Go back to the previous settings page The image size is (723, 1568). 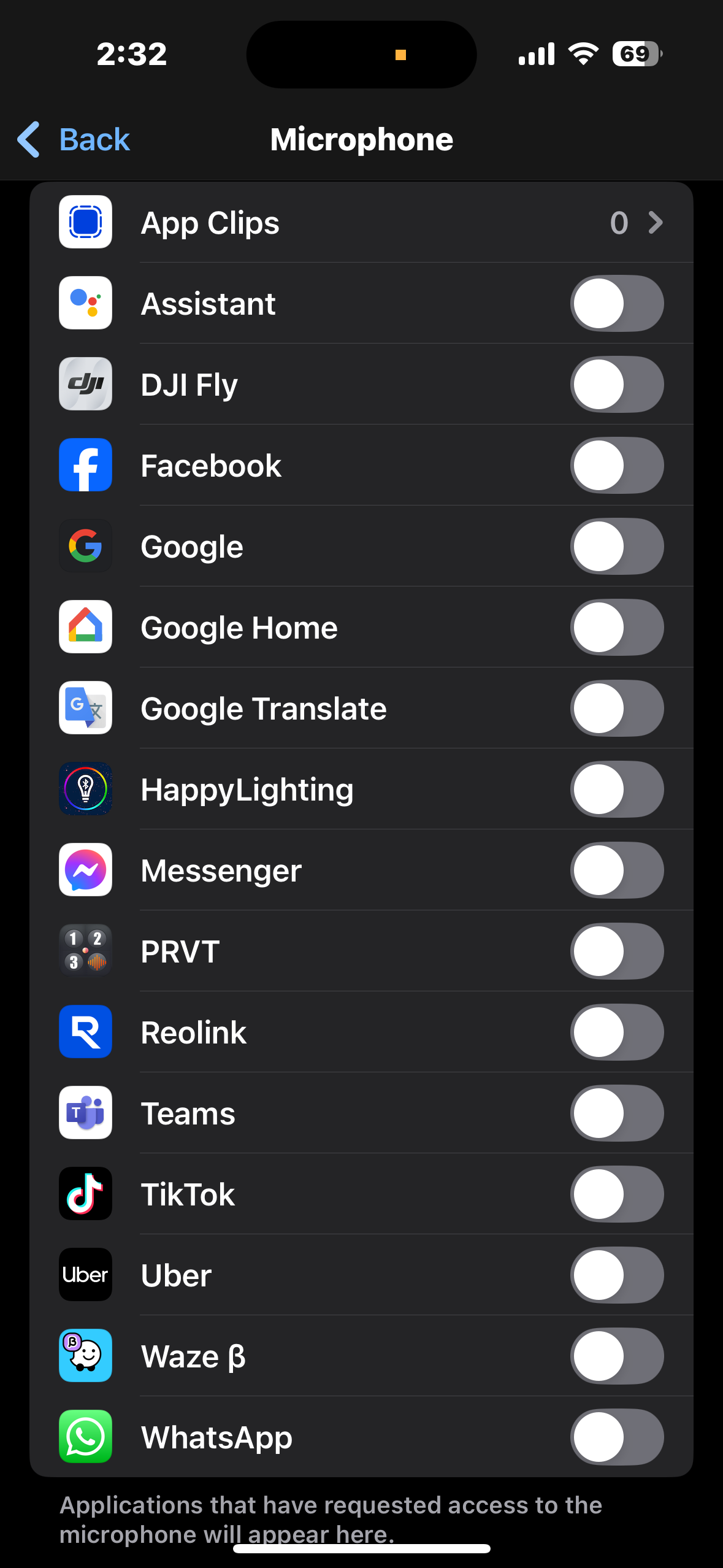74,140
